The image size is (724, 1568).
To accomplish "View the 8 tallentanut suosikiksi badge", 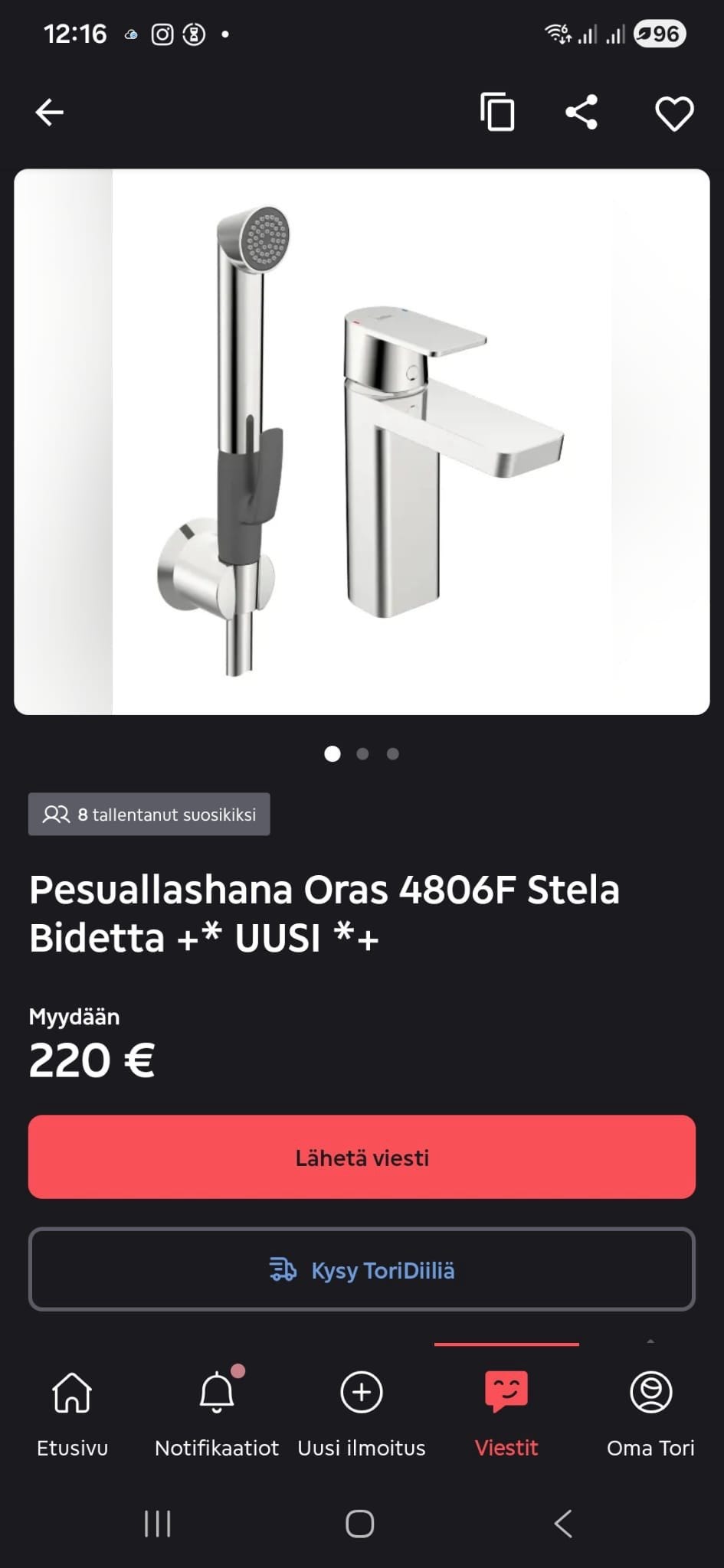I will [x=149, y=814].
